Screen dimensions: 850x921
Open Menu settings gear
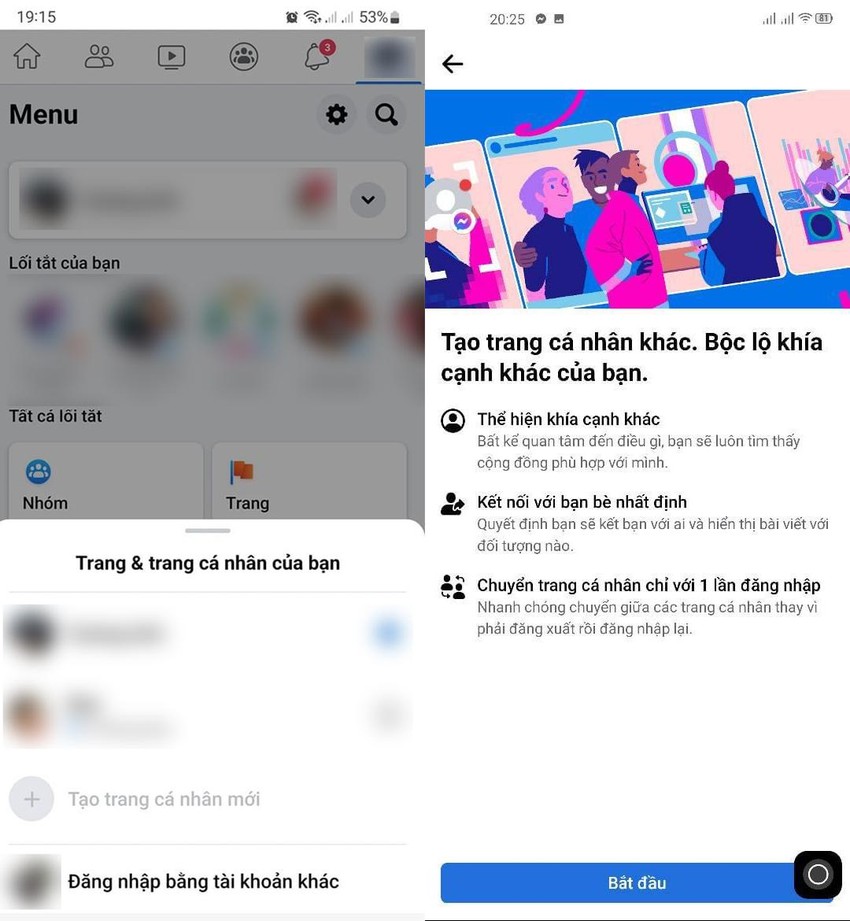[x=337, y=115]
